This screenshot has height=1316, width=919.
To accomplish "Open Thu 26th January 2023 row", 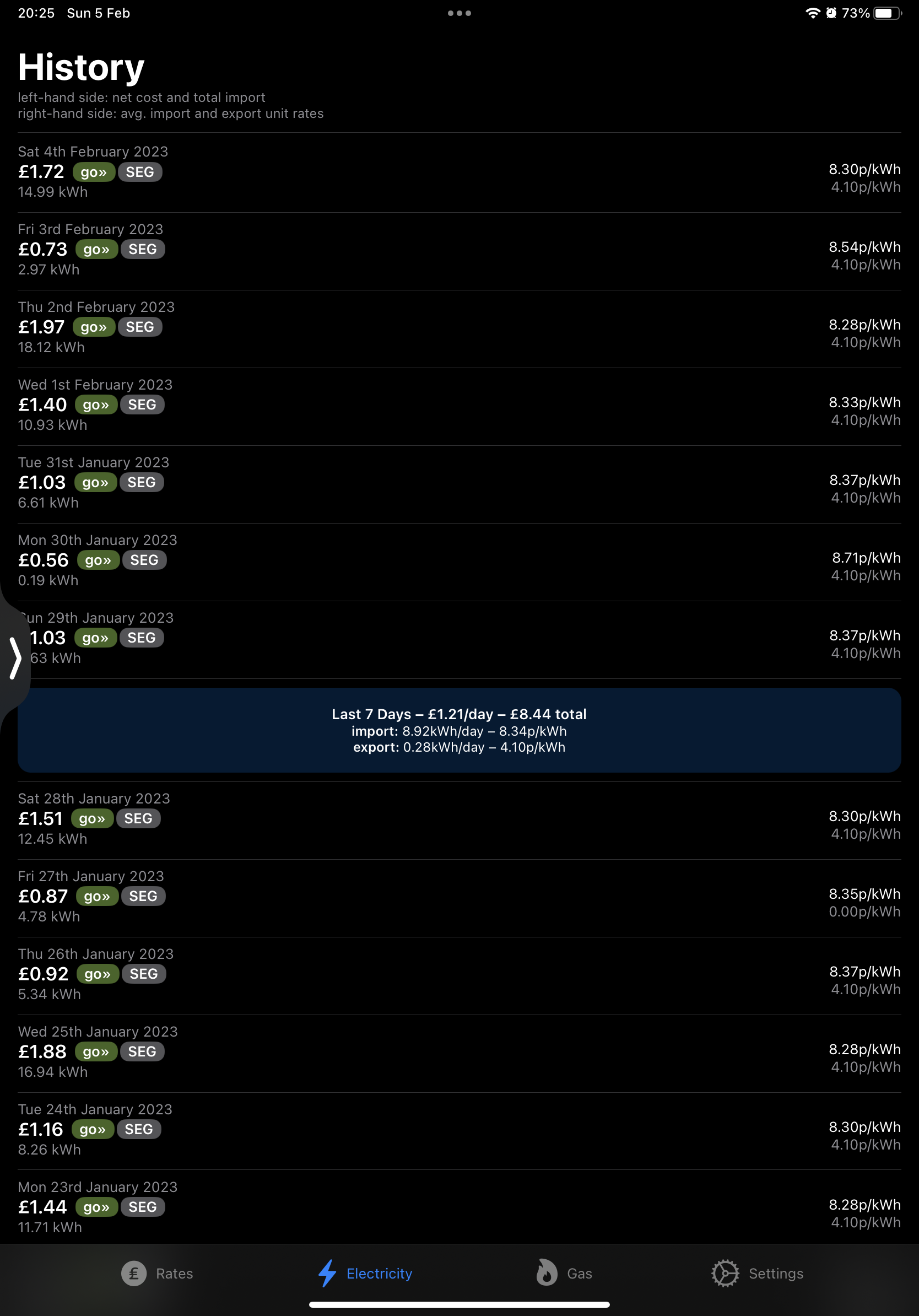I will (459, 974).
